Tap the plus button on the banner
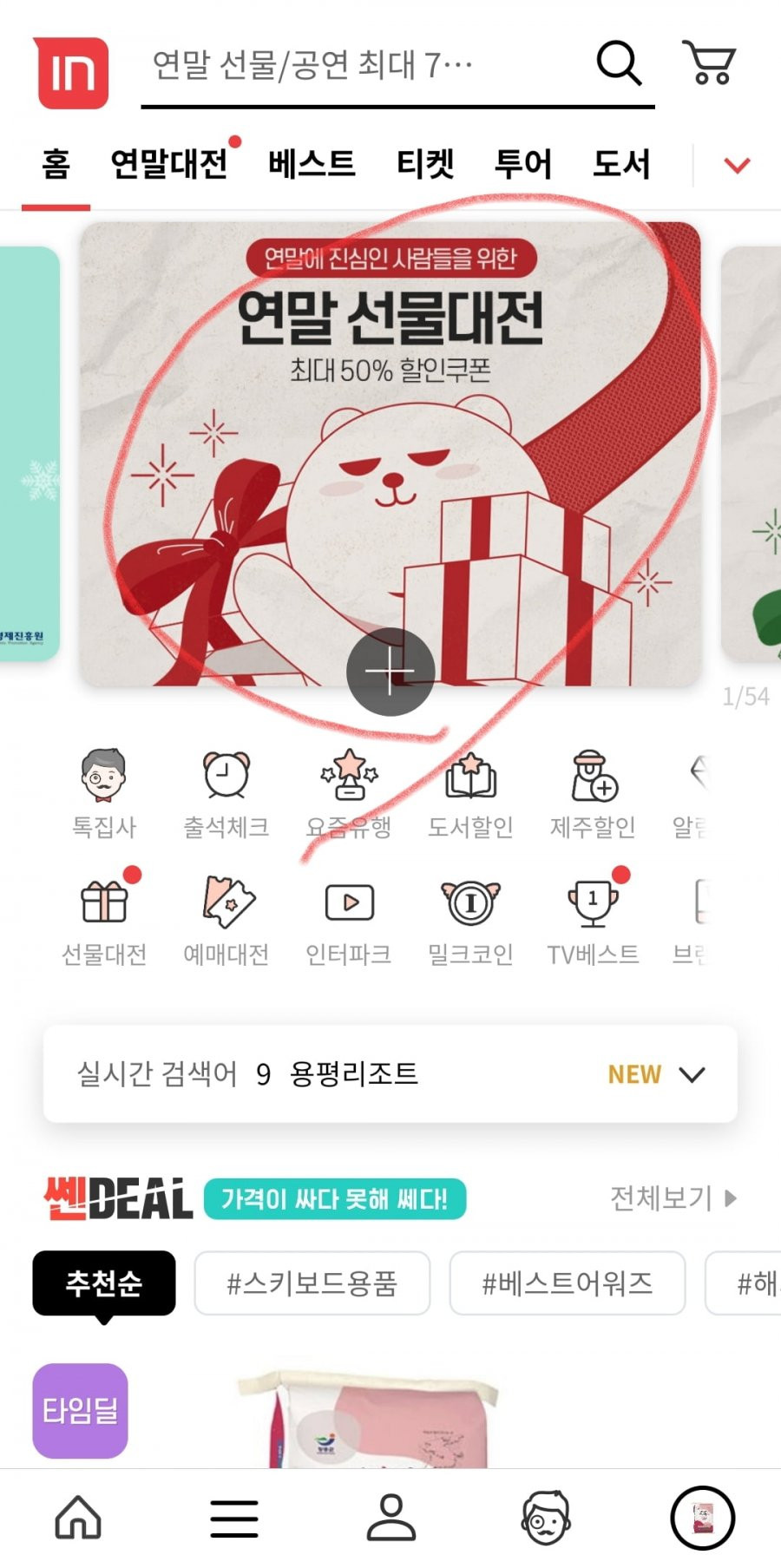The height and width of the screenshot is (1568, 781). pyautogui.click(x=390, y=672)
